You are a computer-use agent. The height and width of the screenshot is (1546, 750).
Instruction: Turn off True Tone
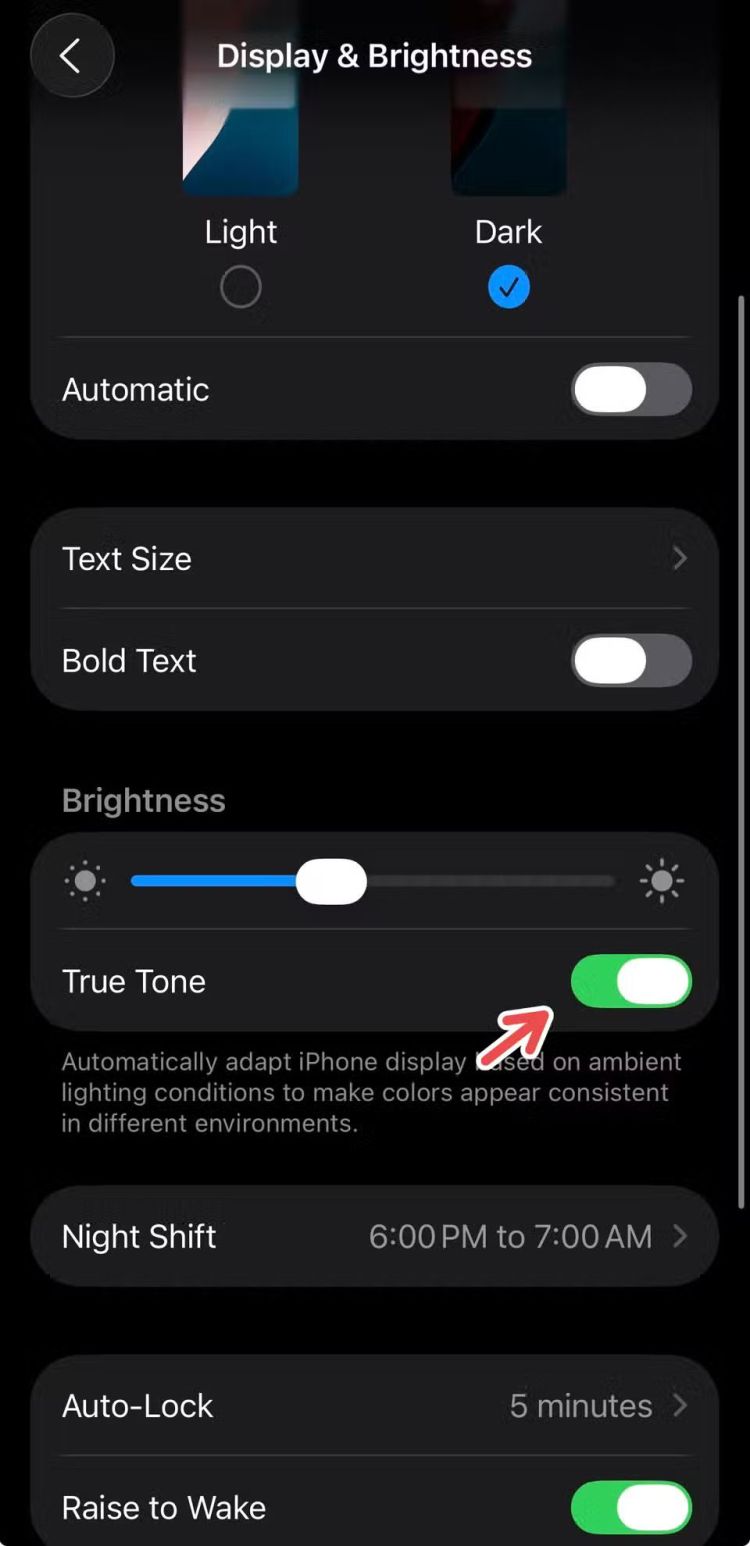630,981
